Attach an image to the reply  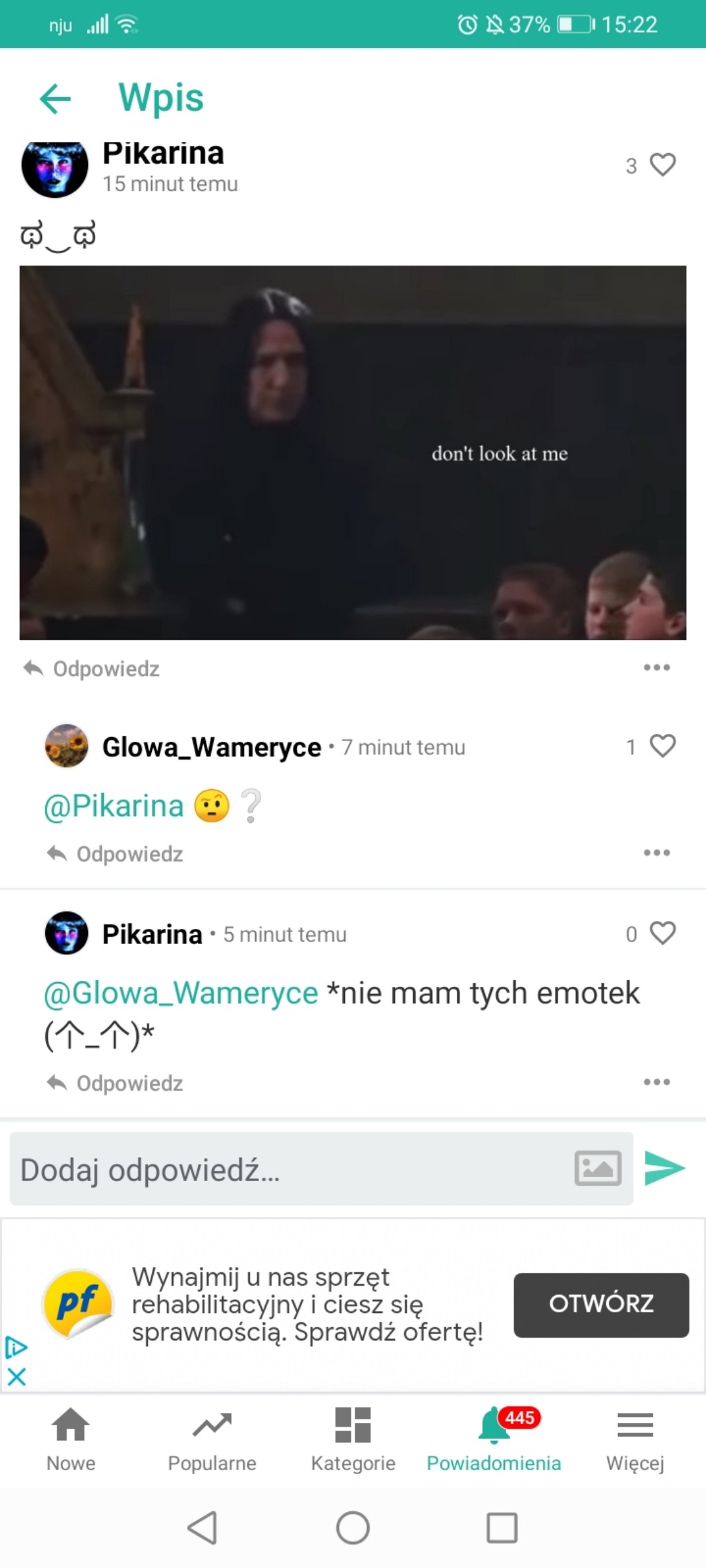click(597, 1169)
